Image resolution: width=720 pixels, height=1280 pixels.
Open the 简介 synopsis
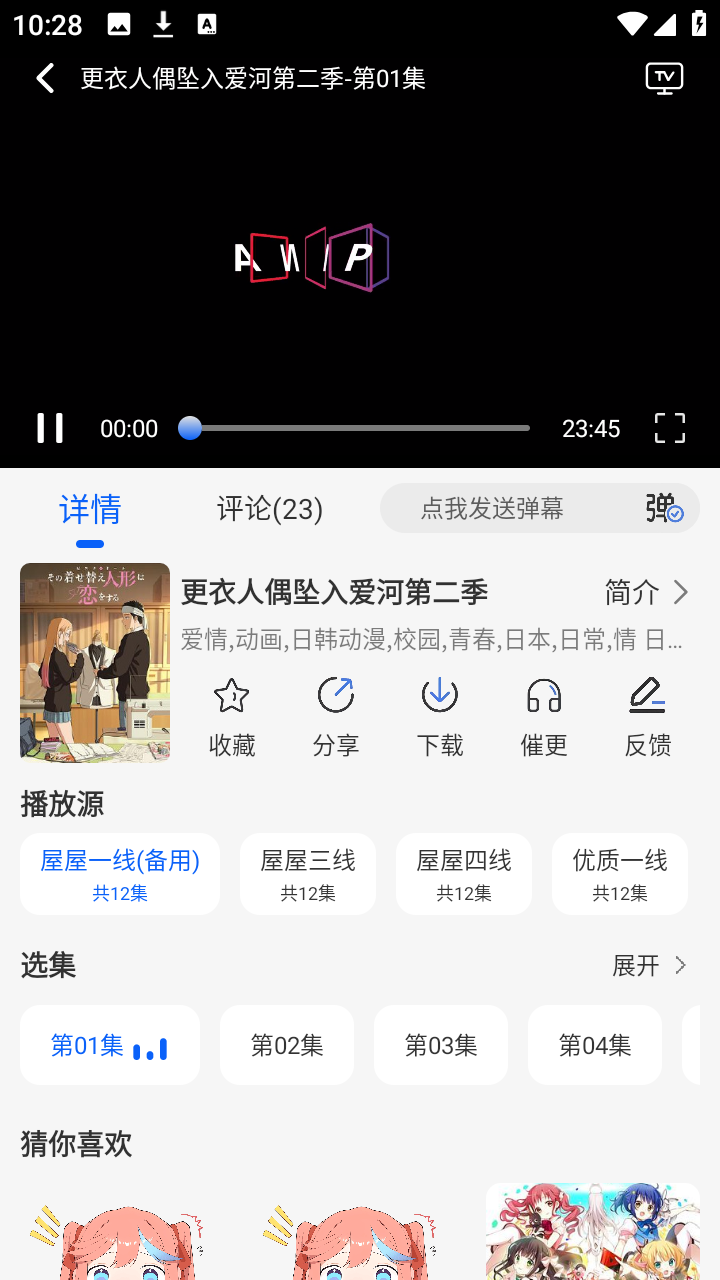pyautogui.click(x=647, y=592)
